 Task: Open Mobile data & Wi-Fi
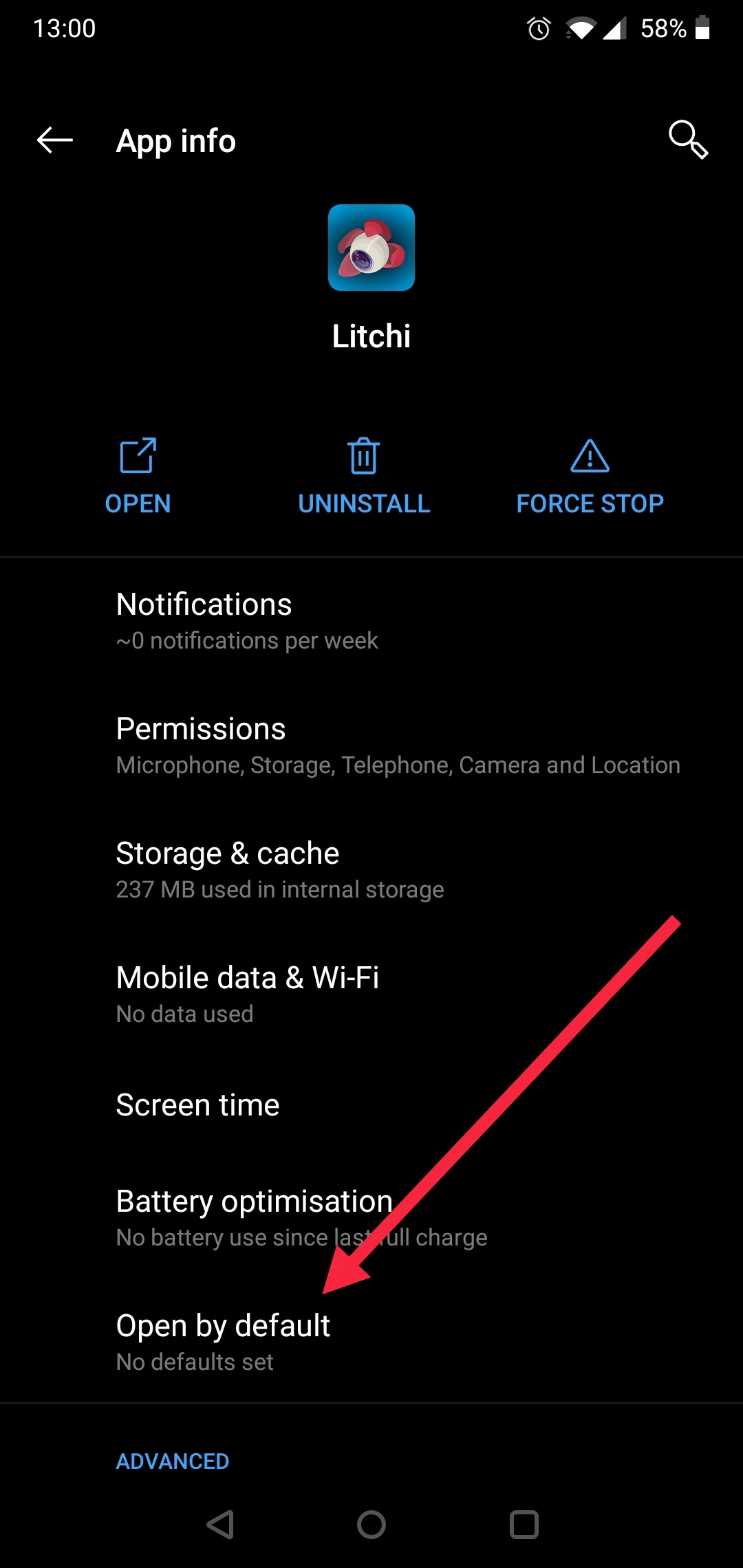(371, 994)
